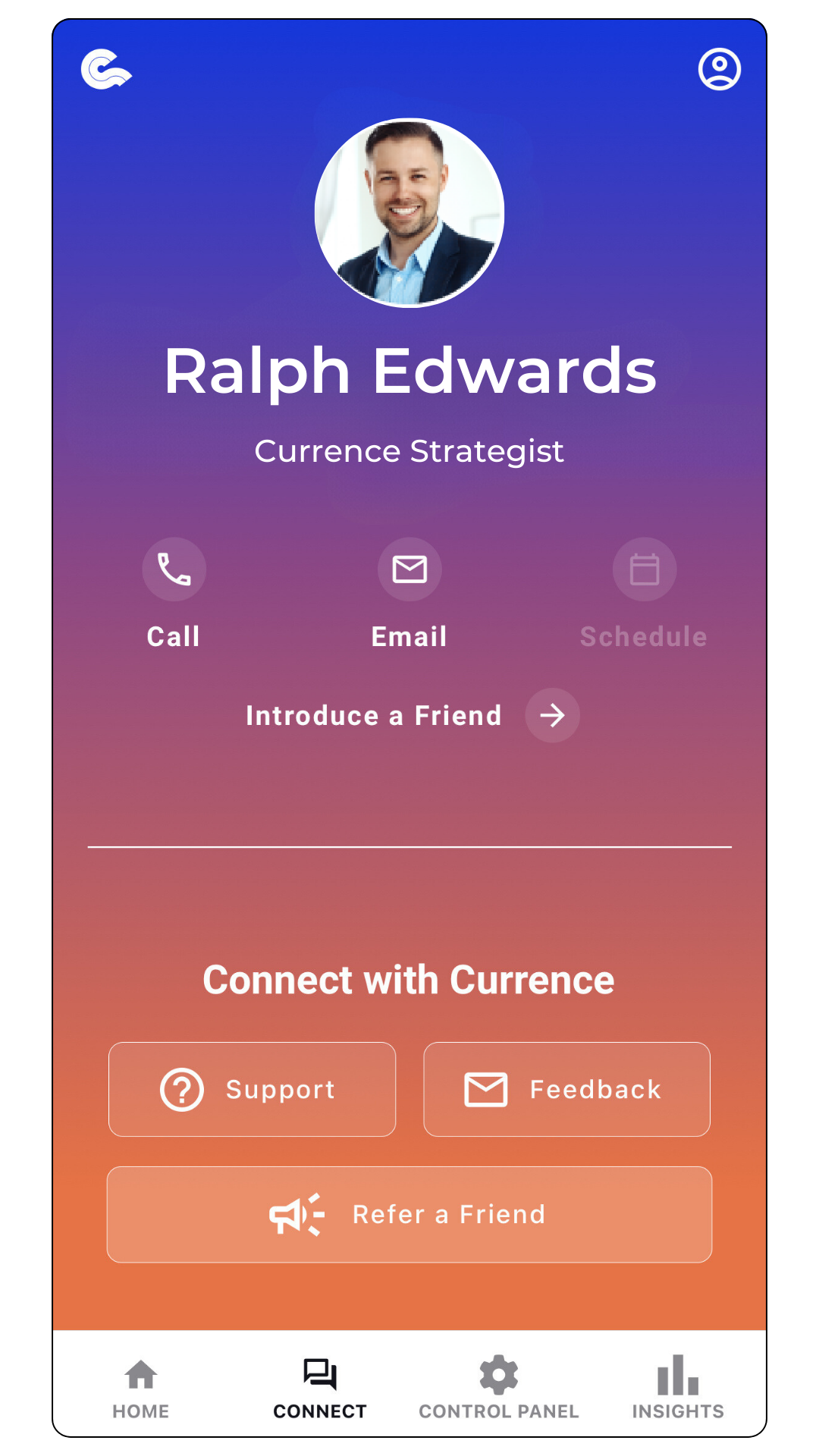Open Introduce a Friend arrow
This screenshot has width=819, height=1456.
(552, 715)
